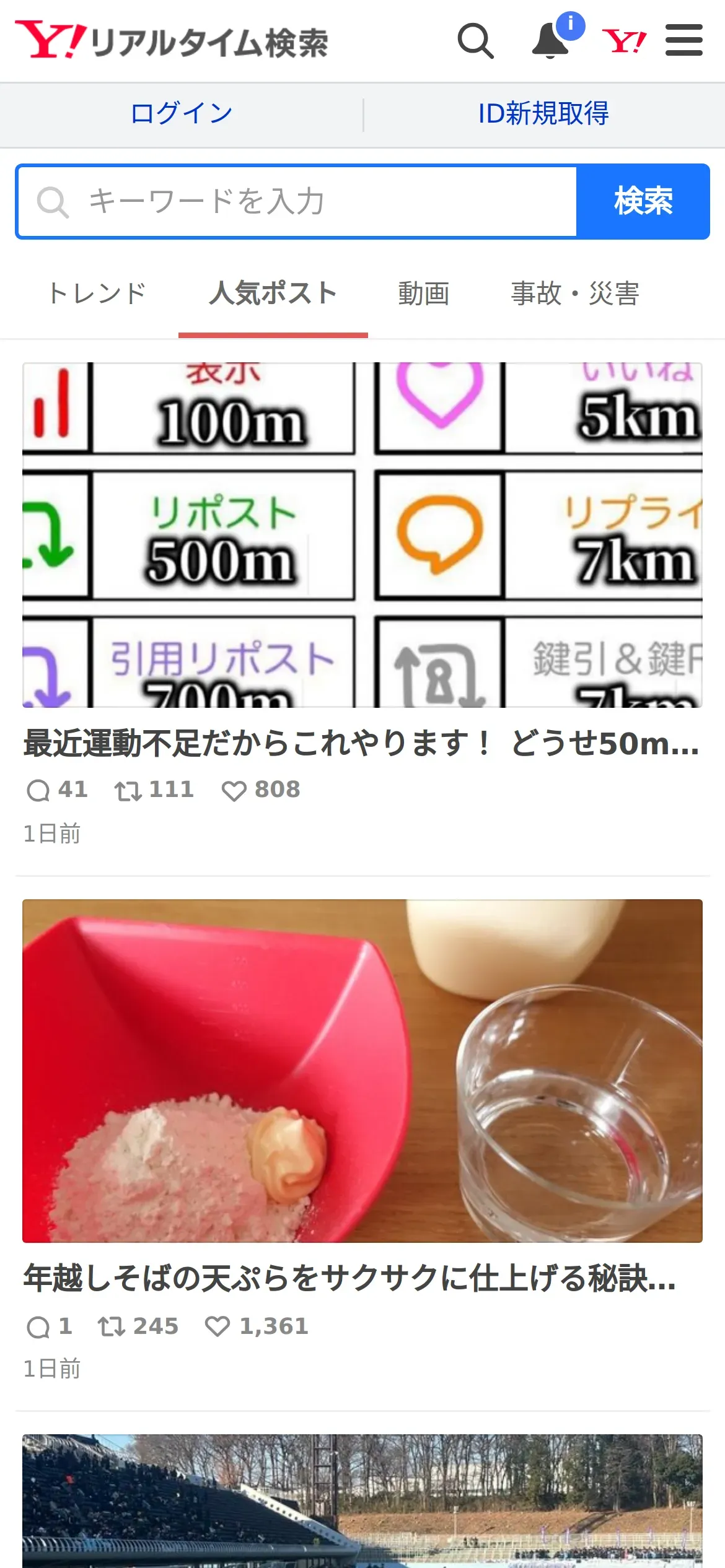The image size is (725, 1568).
Task: Open the 最近運動不足だから post
Action: (x=361, y=743)
